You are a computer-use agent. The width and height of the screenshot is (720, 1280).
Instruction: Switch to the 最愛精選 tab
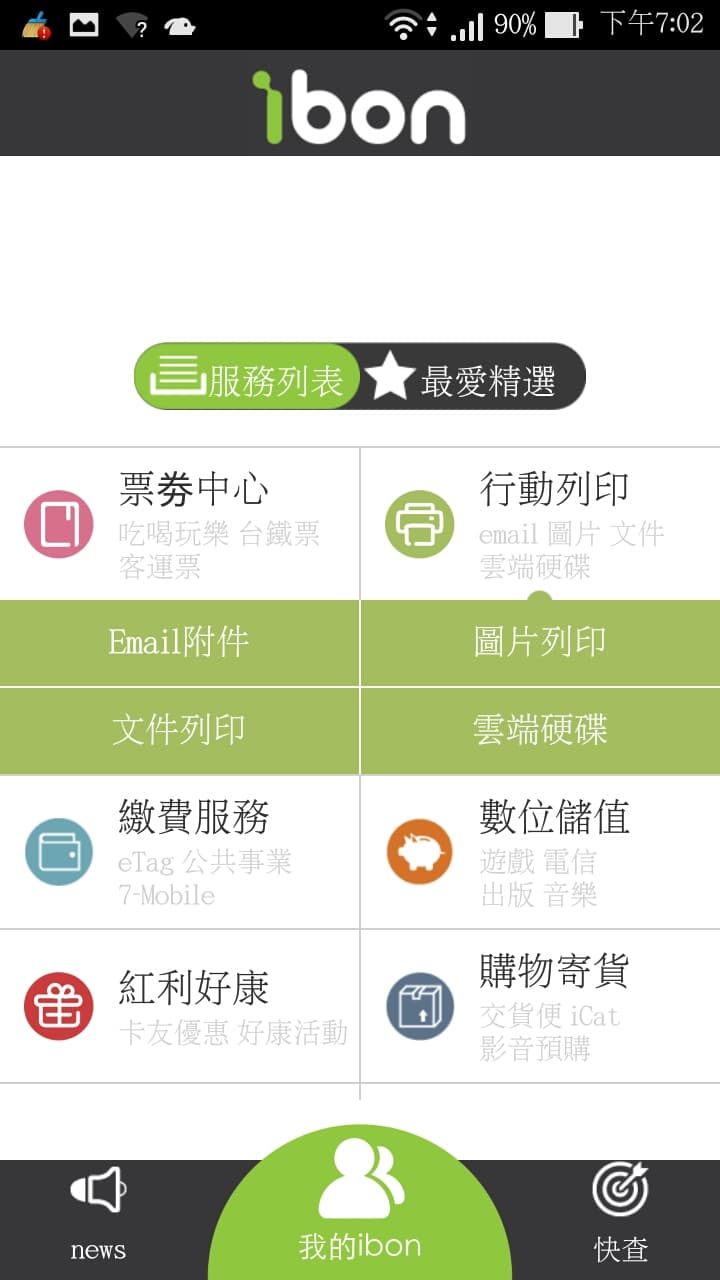point(472,377)
